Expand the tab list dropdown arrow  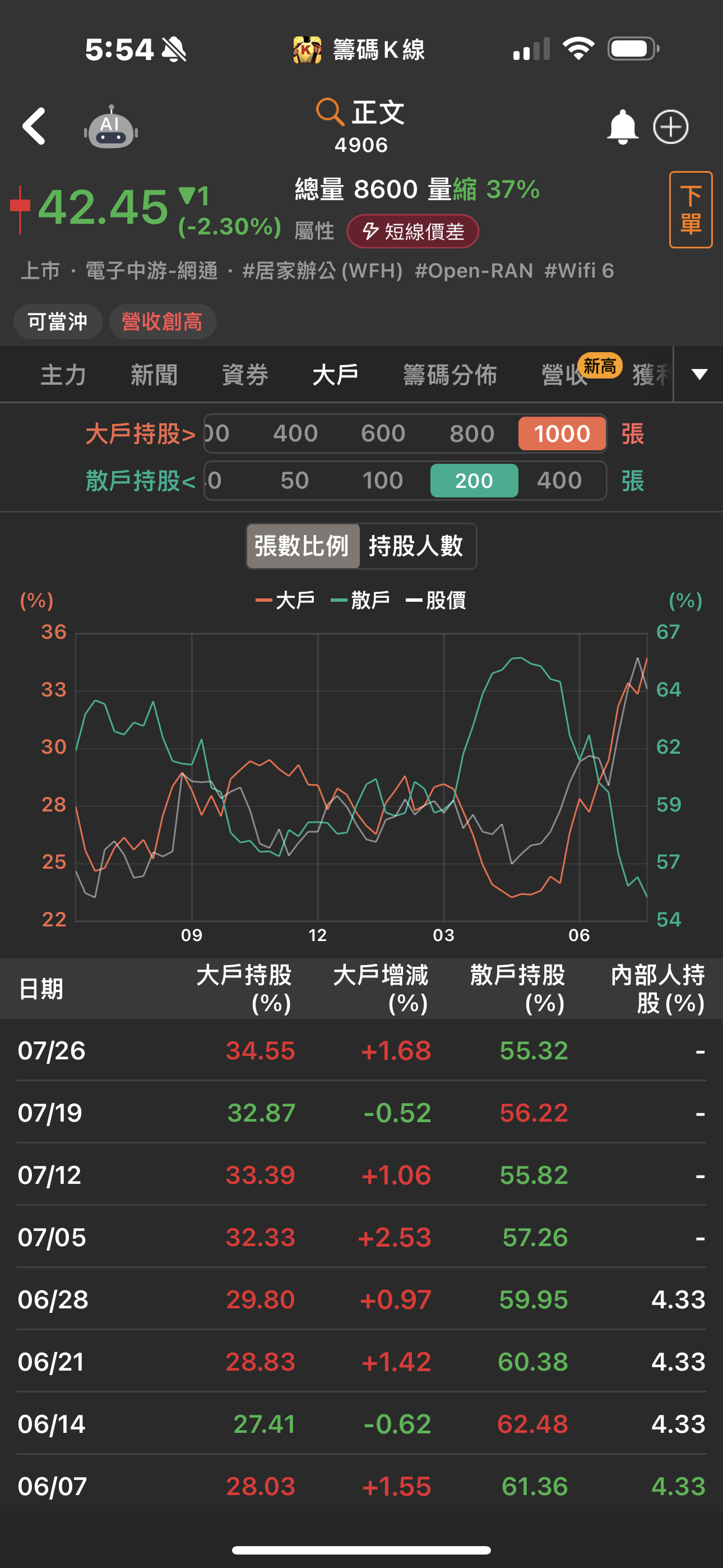699,375
